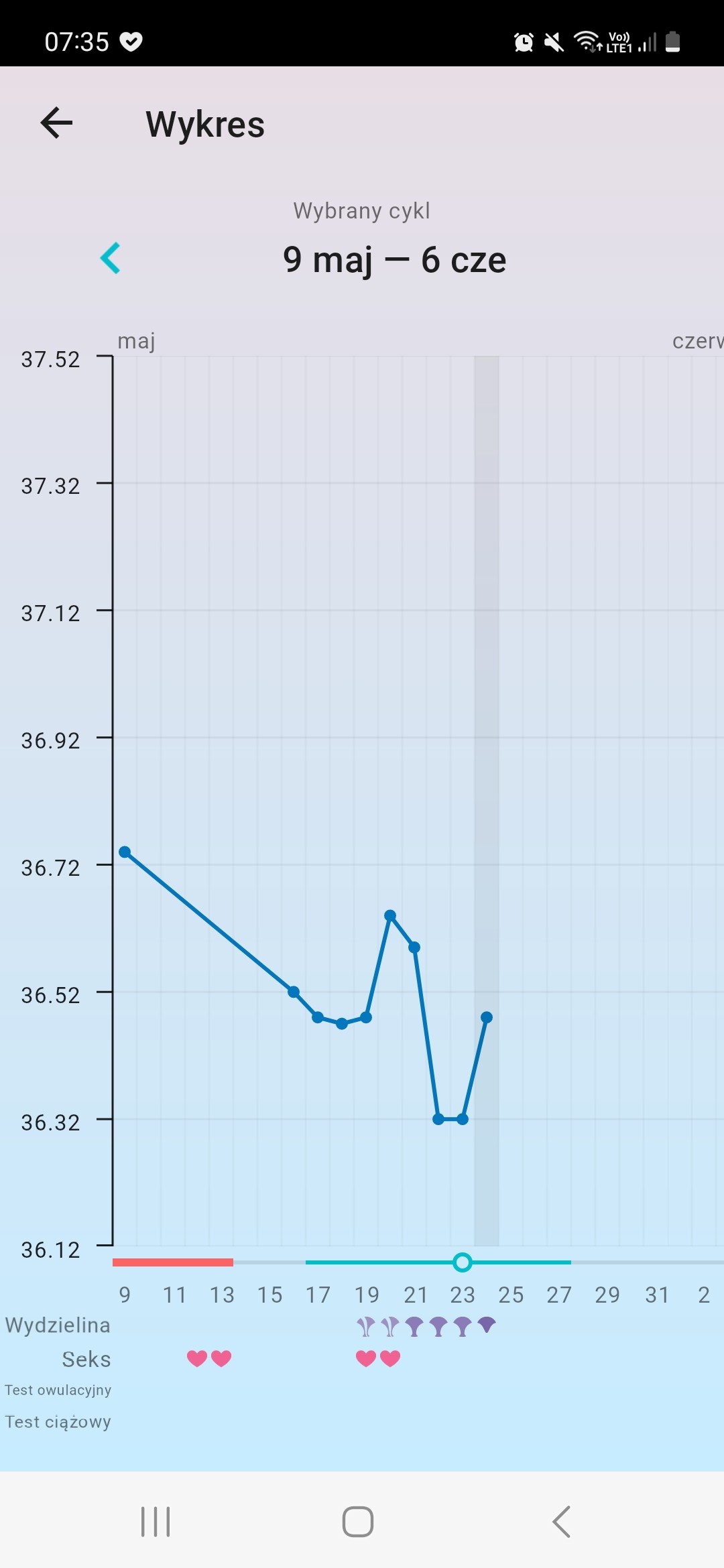Viewport: 724px width, 1568px height.
Task: Open the recent apps view
Action: pyautogui.click(x=156, y=1521)
